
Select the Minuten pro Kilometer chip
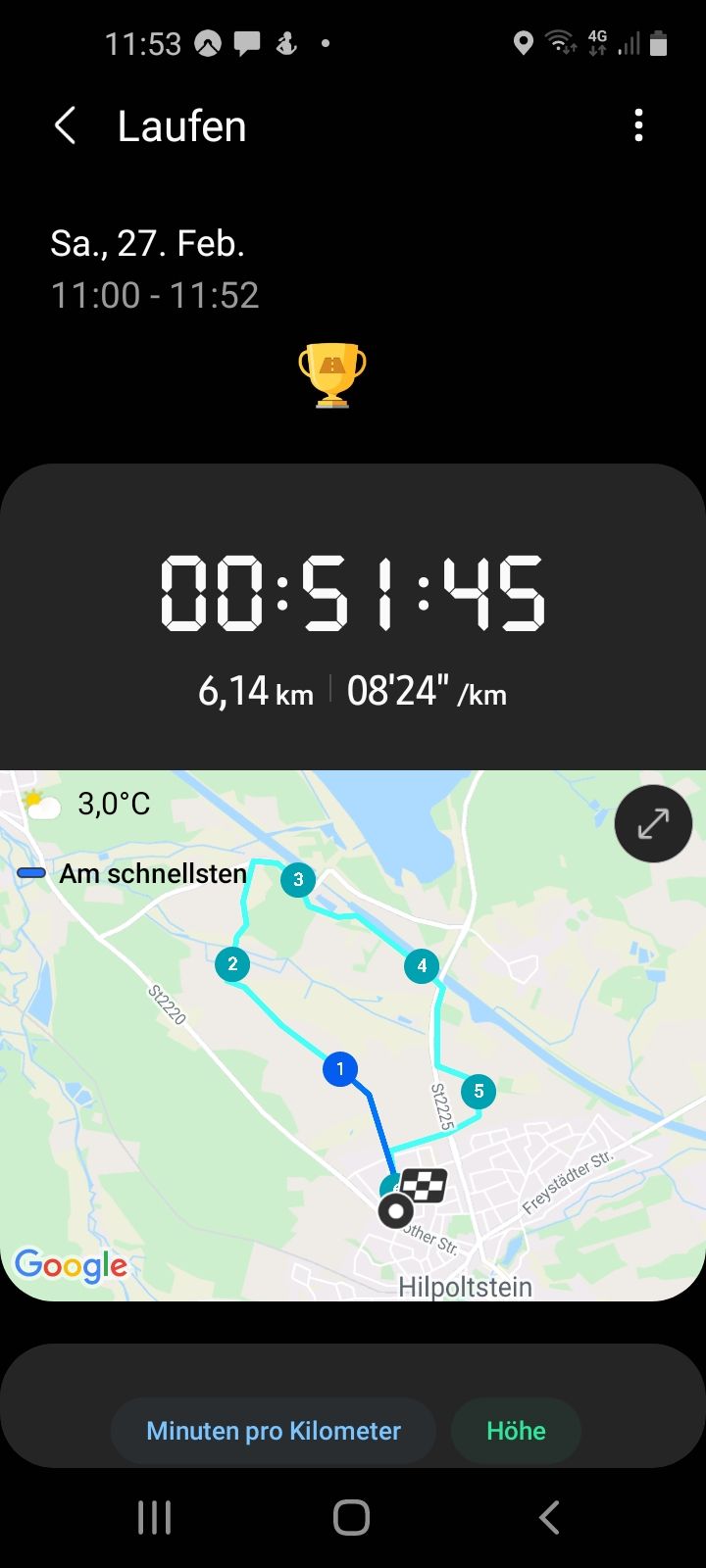click(x=274, y=1431)
